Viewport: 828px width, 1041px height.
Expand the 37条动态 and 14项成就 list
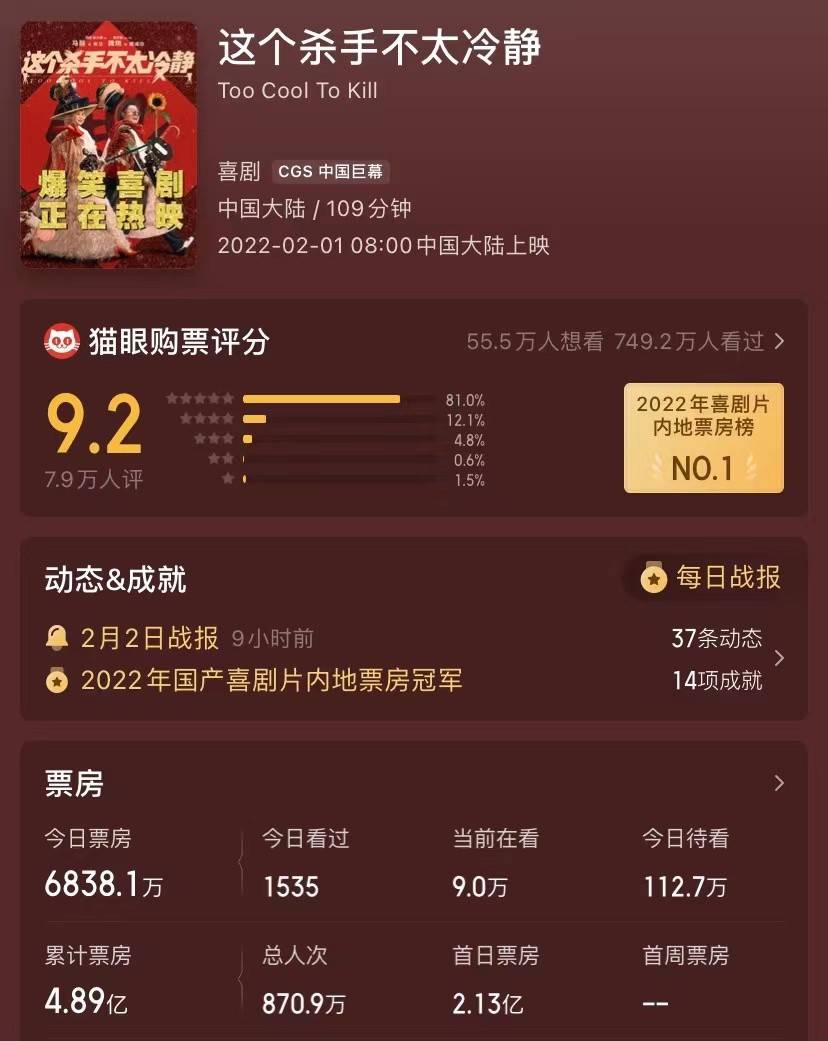click(779, 659)
